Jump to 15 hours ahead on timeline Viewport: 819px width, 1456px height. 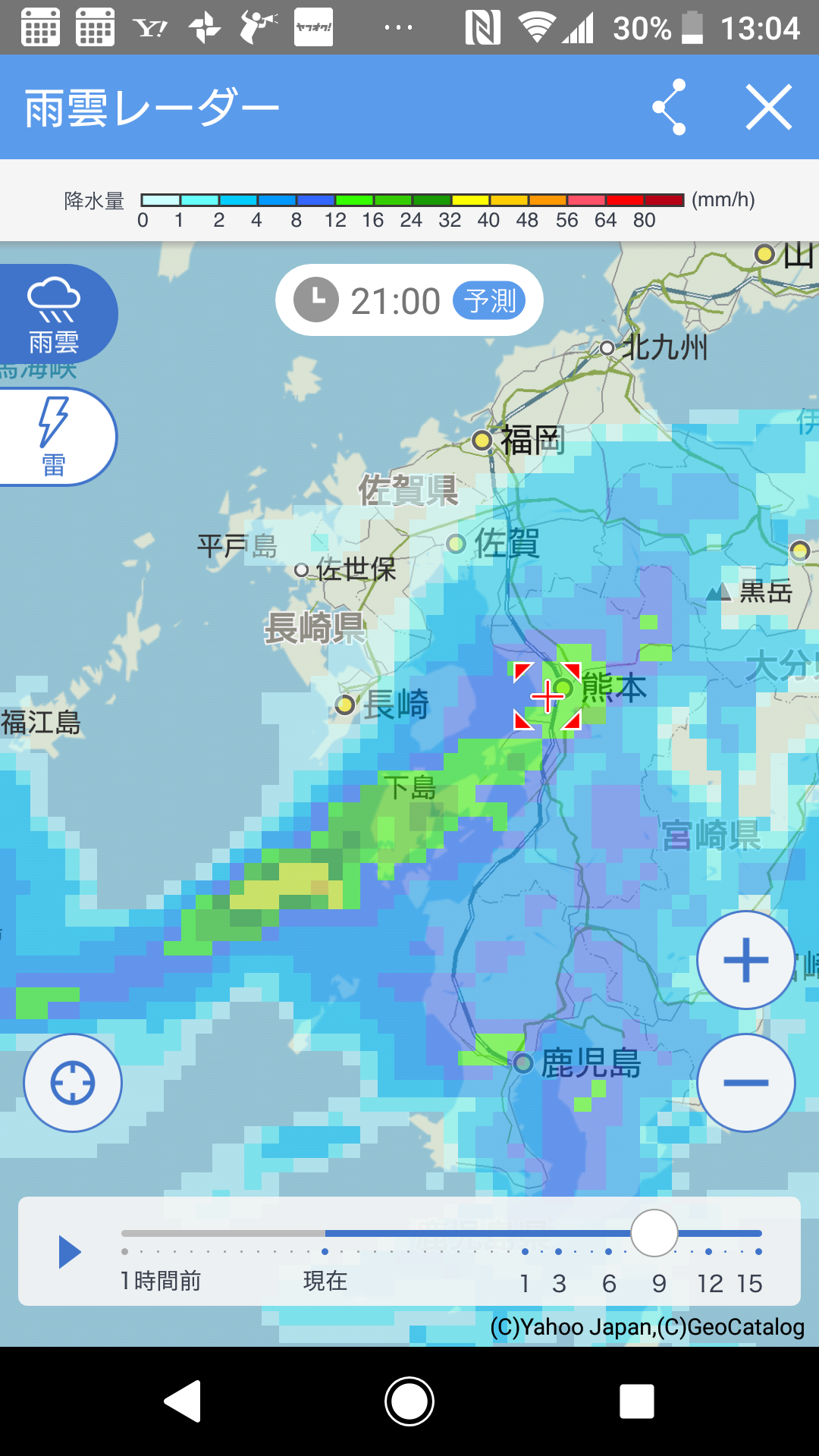click(758, 1251)
